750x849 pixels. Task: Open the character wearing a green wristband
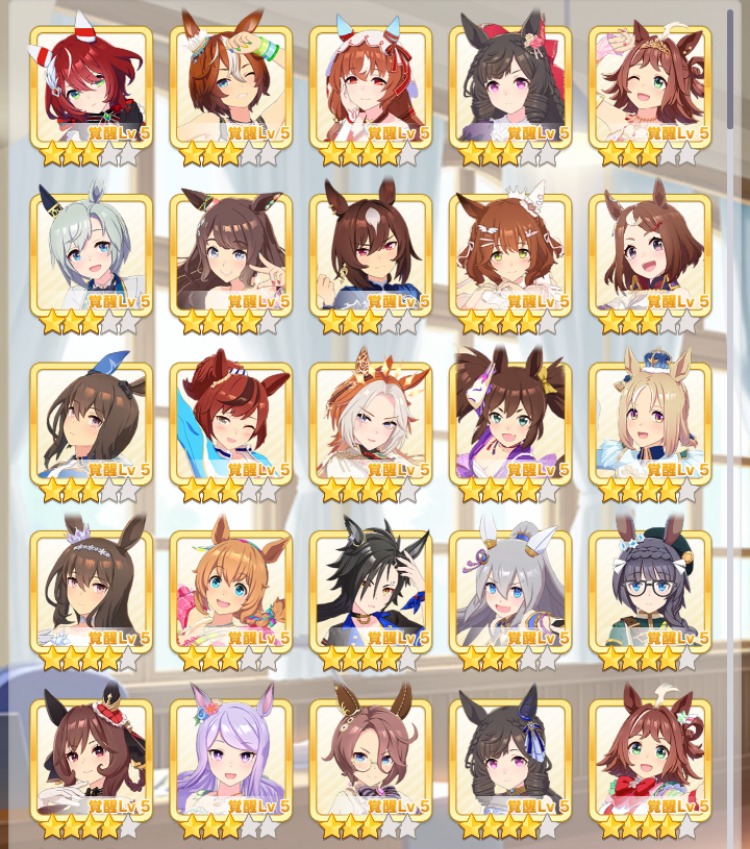231,85
